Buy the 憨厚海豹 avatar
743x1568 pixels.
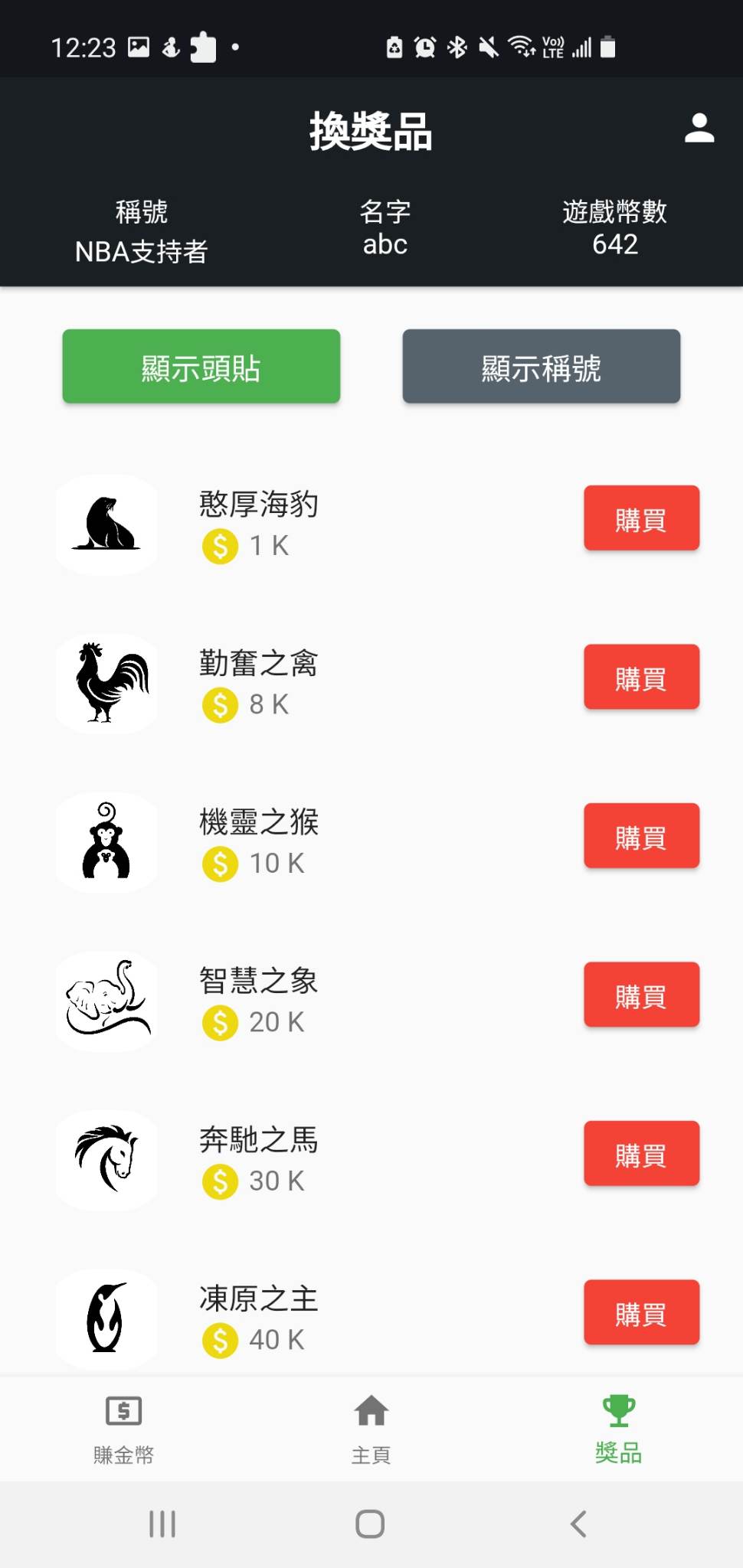click(x=641, y=518)
